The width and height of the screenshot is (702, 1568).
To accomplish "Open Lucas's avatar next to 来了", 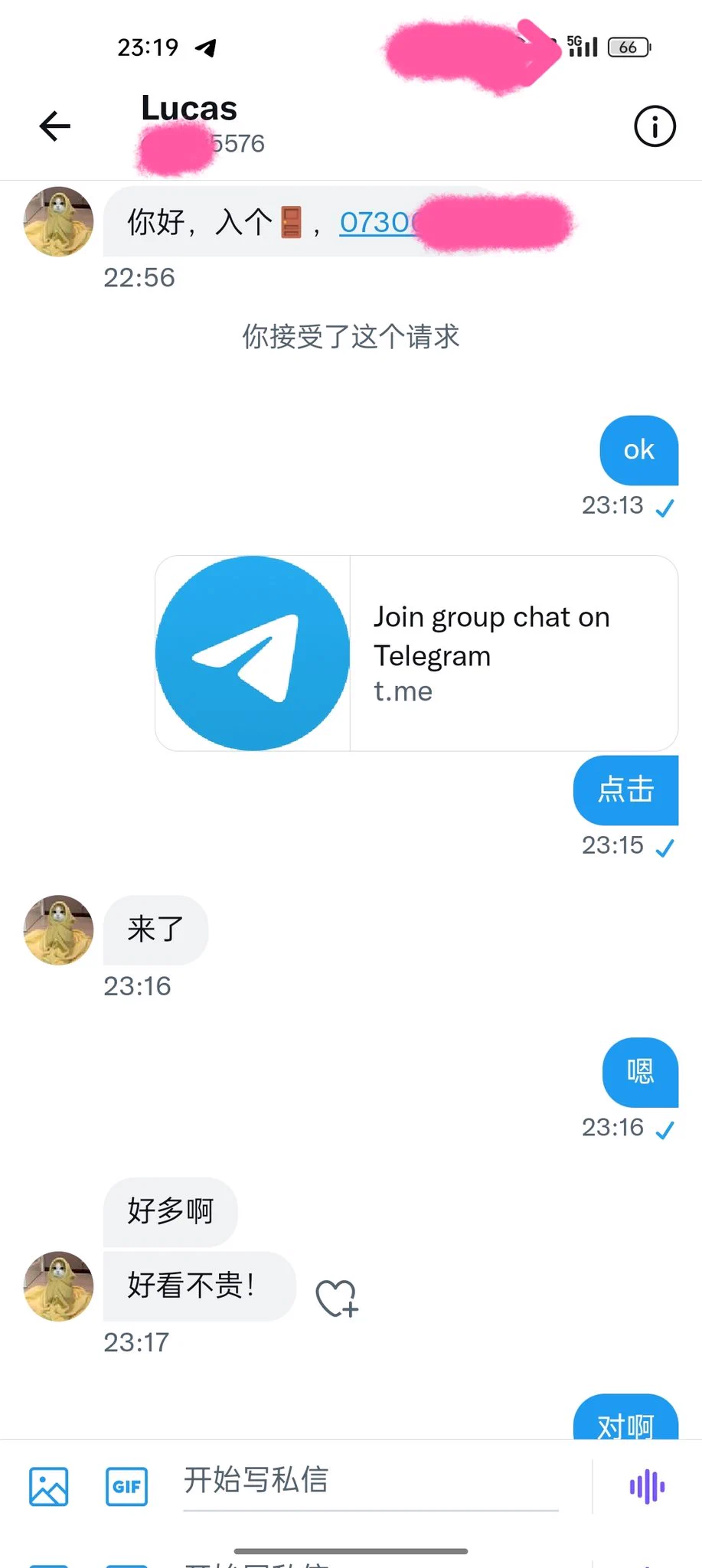I will 59,929.
